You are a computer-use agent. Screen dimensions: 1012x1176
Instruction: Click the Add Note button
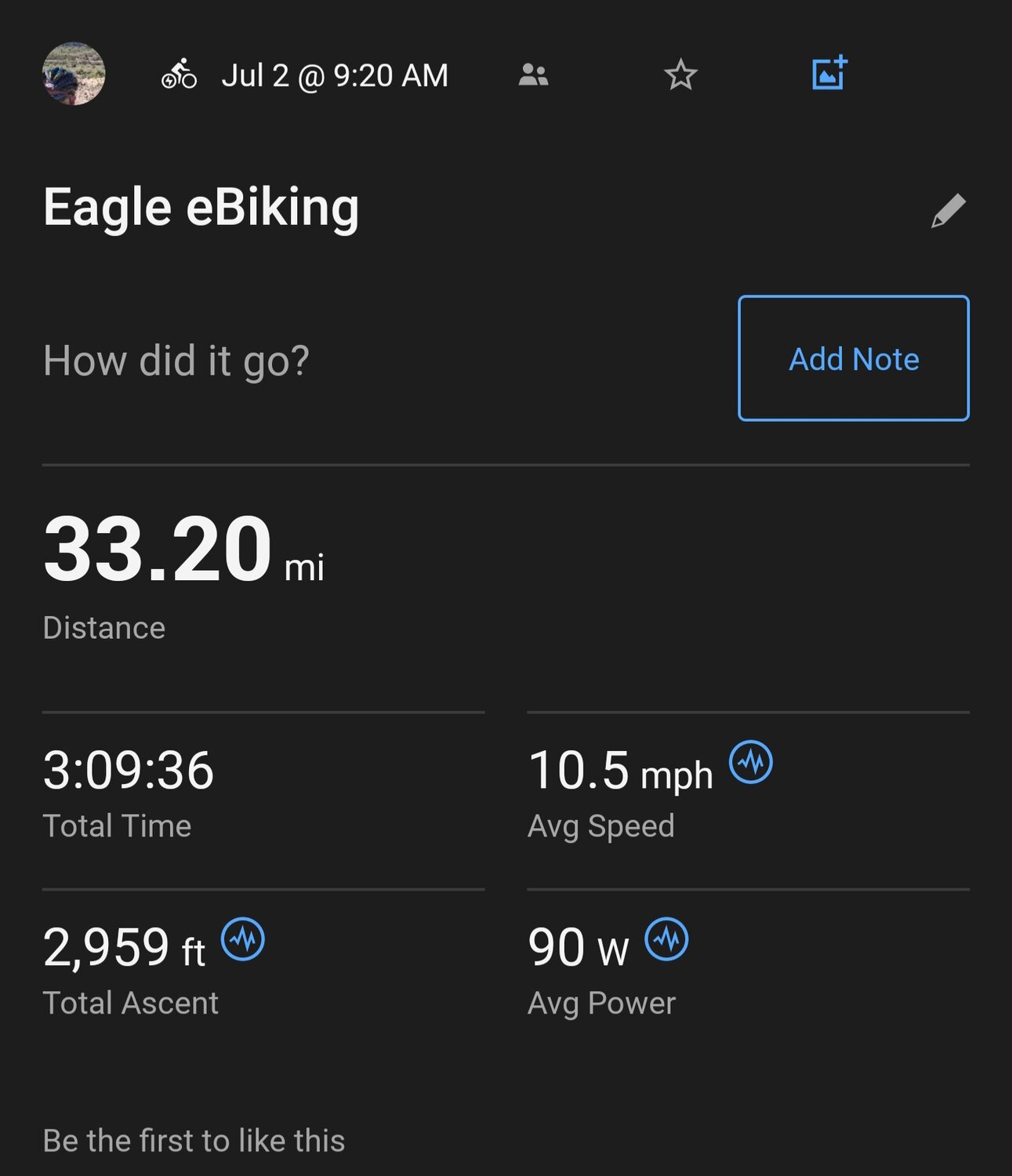pyautogui.click(x=853, y=359)
